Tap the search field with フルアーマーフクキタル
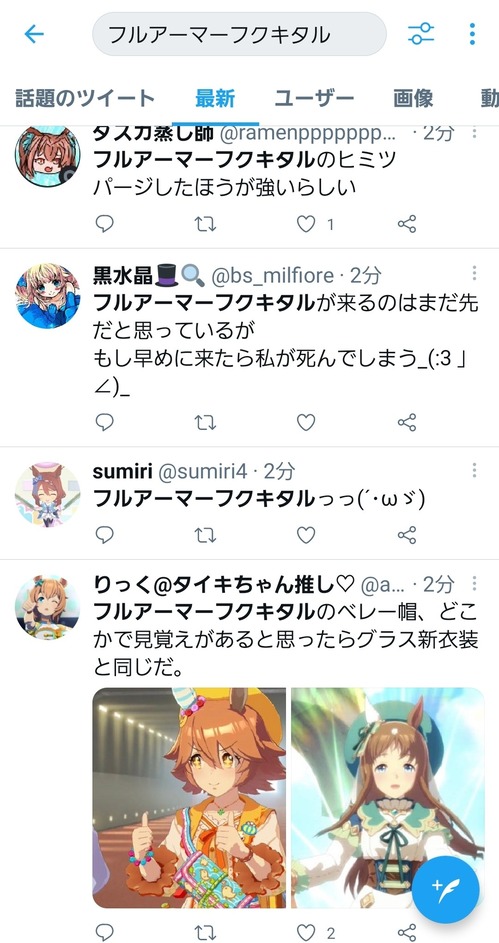Image resolution: width=499 pixels, height=943 pixels. pos(239,34)
